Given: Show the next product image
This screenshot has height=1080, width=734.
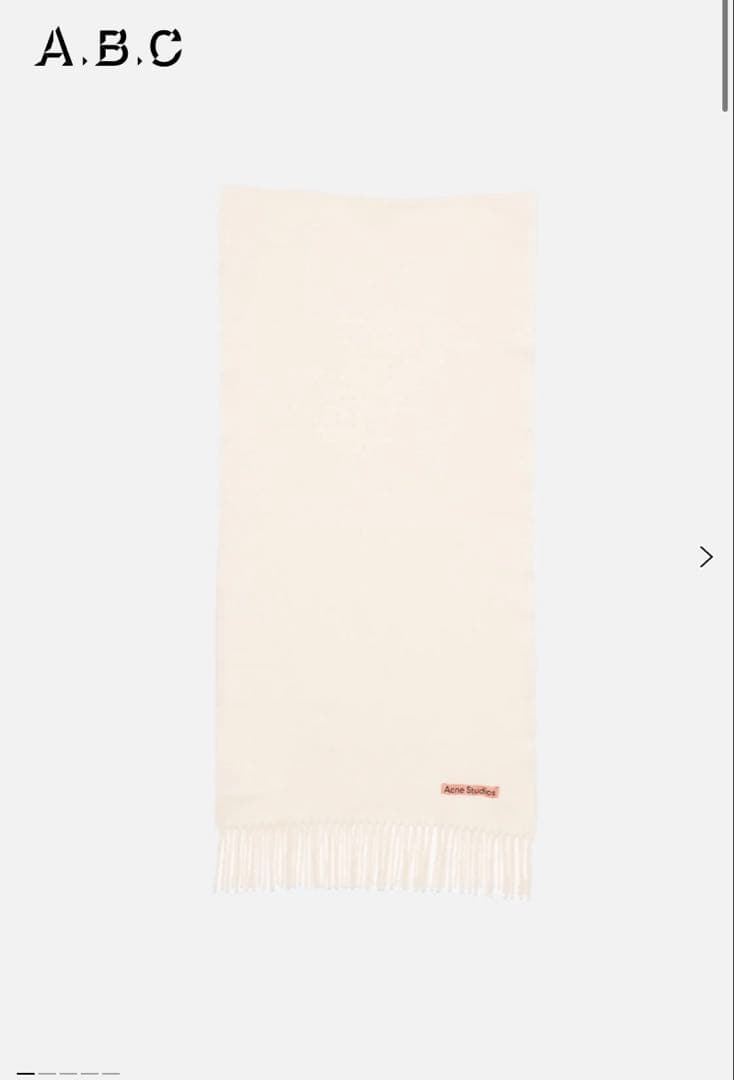Looking at the screenshot, I should point(706,557).
